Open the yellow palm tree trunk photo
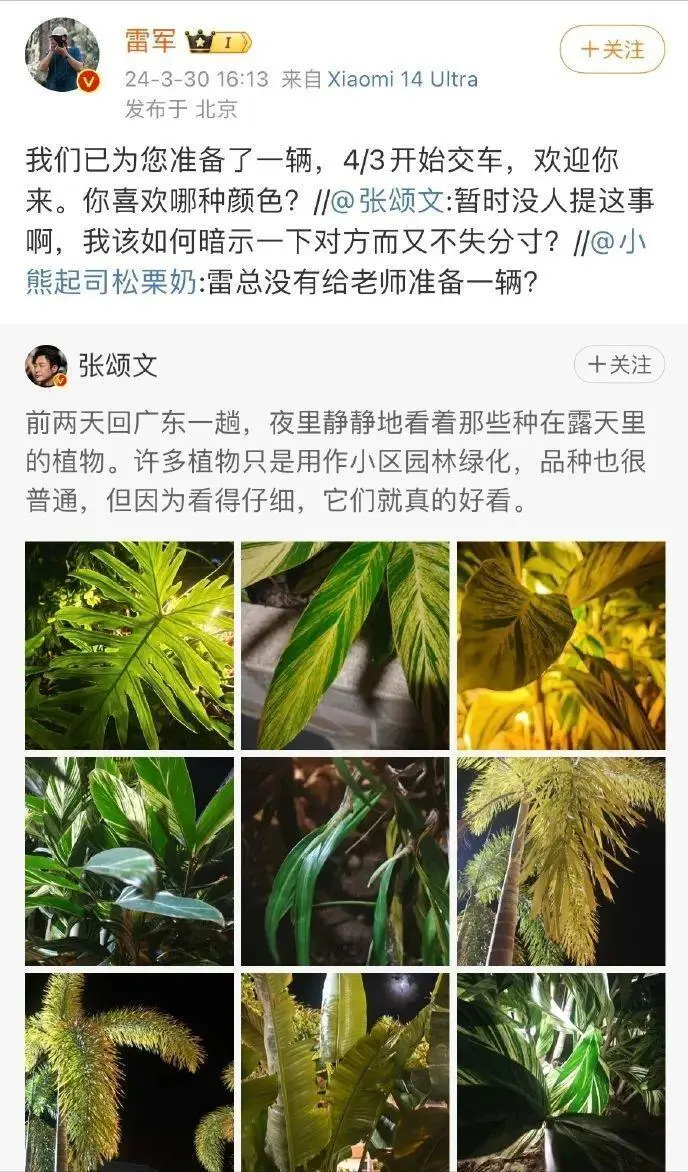 (561, 861)
